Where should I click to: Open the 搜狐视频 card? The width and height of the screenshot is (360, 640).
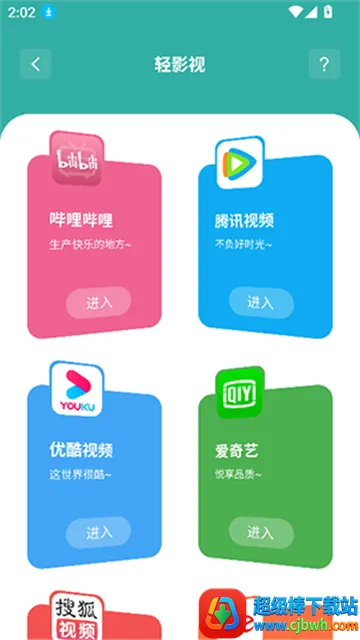[x=94, y=616]
